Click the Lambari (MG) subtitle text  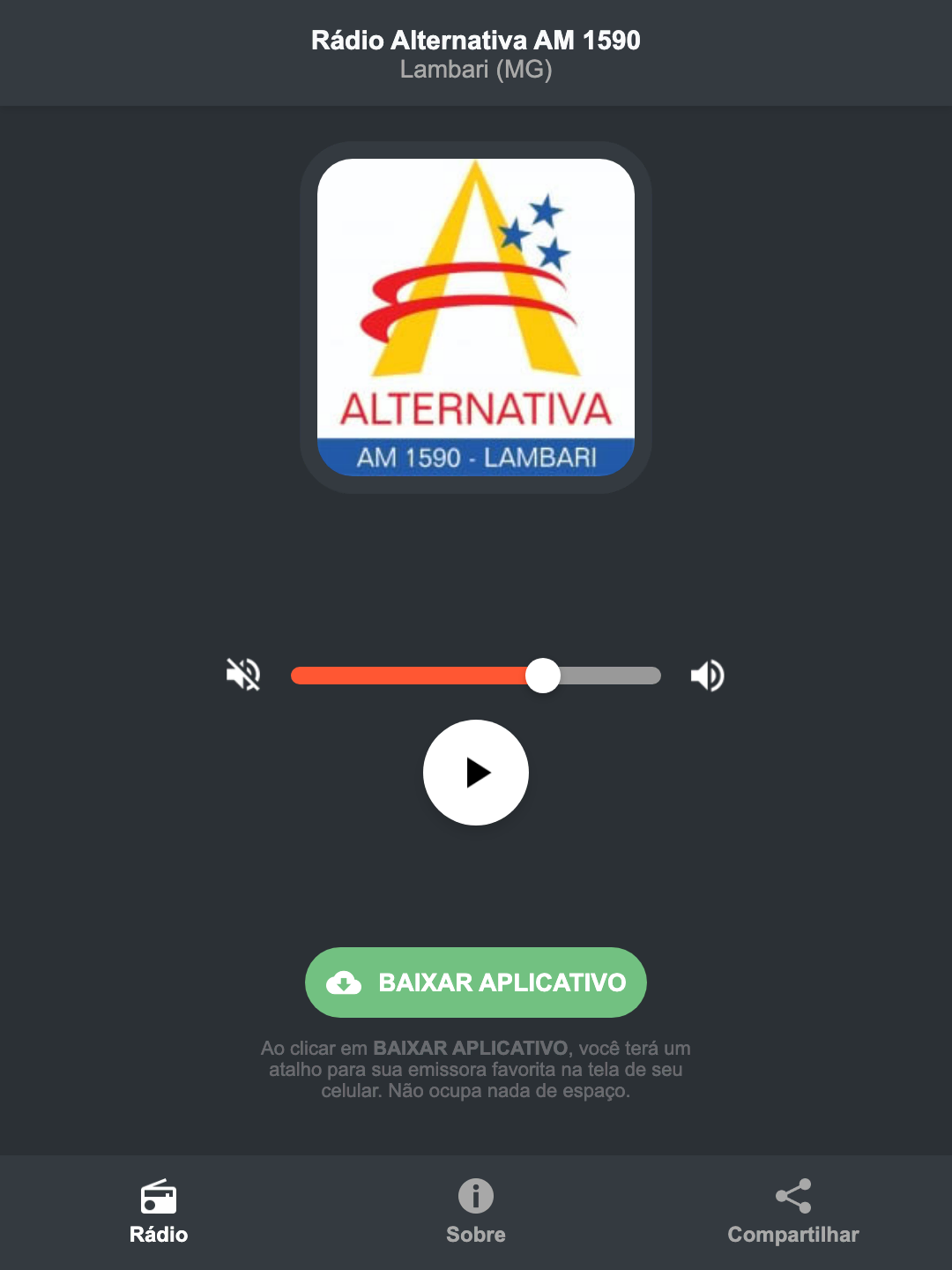475,71
